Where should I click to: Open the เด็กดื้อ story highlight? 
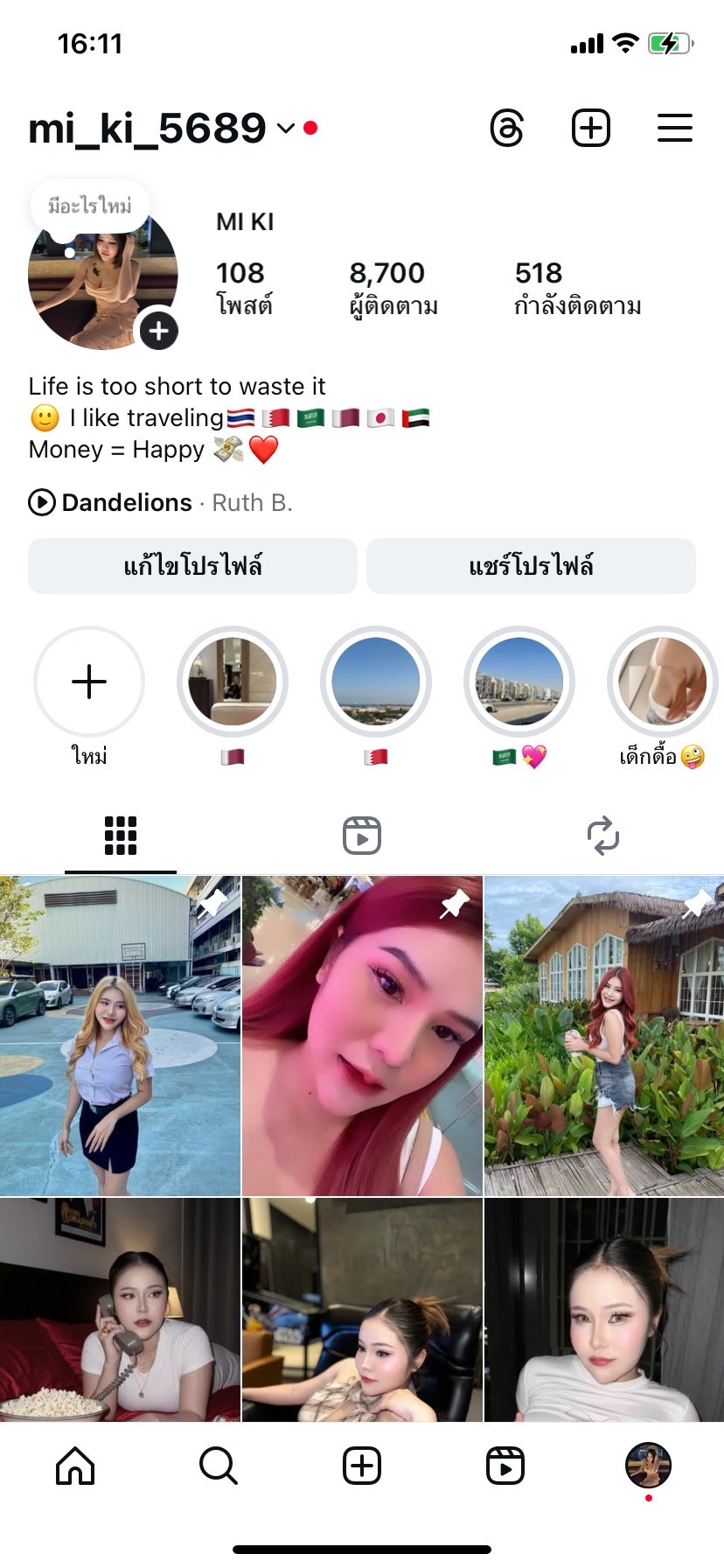pyautogui.click(x=662, y=682)
